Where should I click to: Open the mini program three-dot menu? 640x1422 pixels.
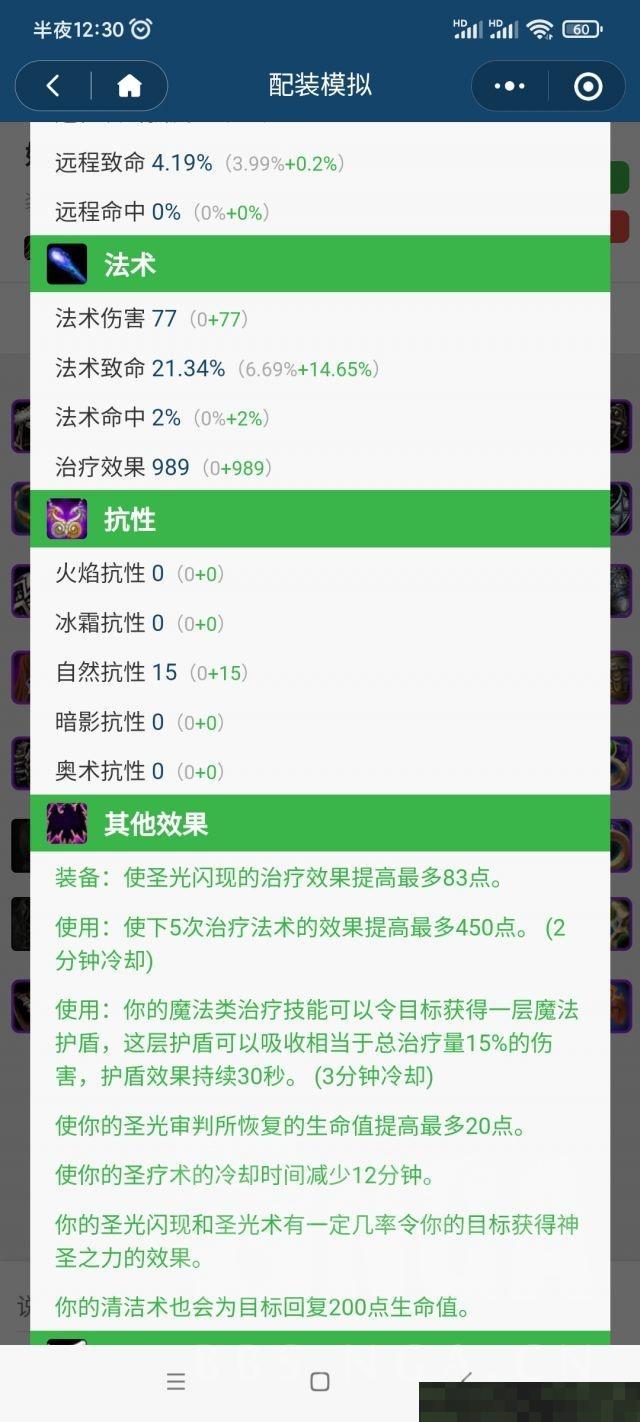(x=510, y=86)
